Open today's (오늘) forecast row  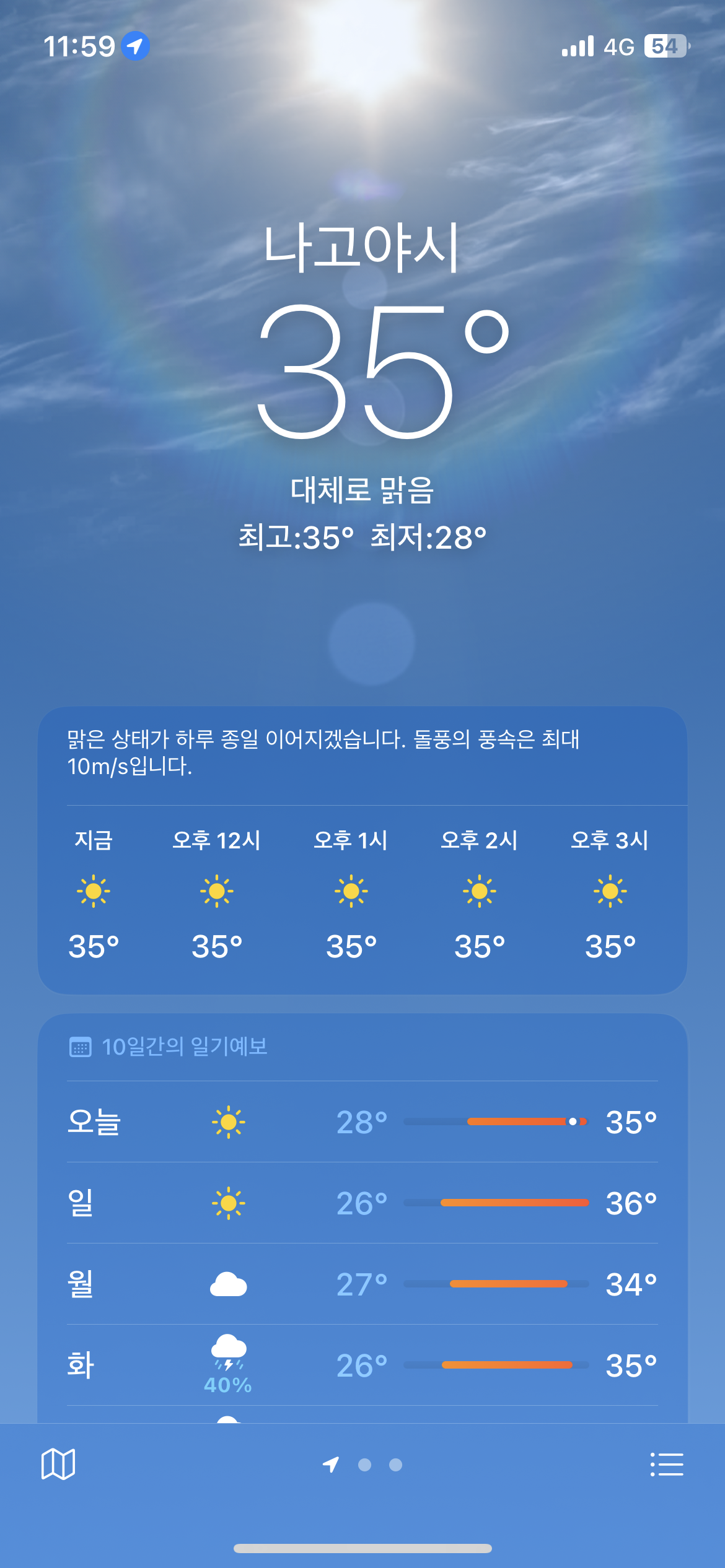tap(362, 1122)
